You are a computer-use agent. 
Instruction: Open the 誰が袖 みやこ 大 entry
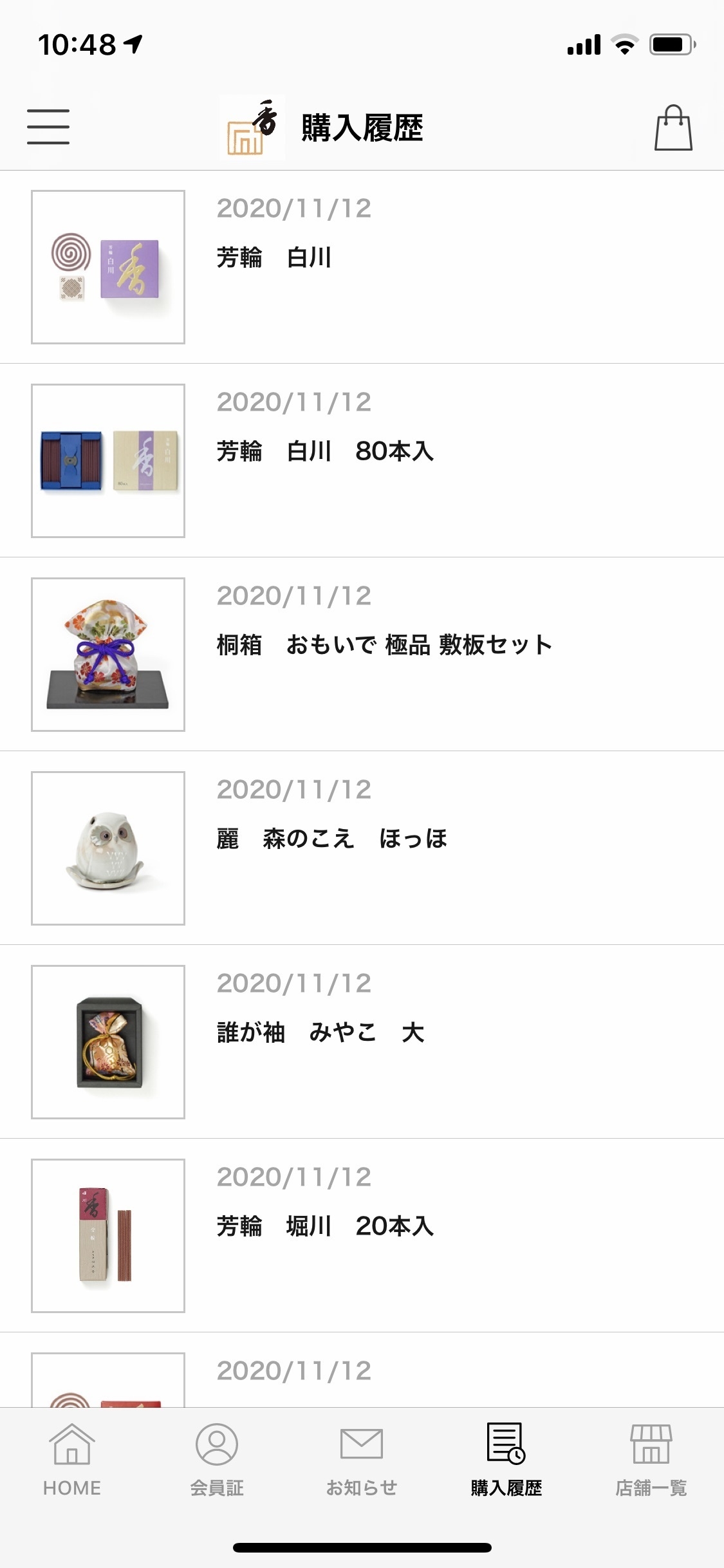pyautogui.click(x=360, y=1033)
